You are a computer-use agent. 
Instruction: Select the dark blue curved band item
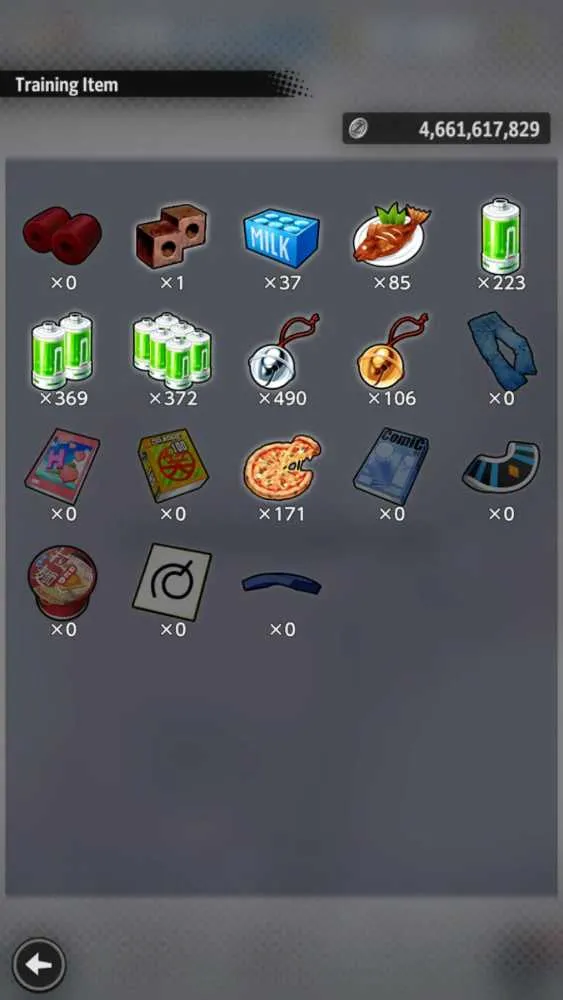pyautogui.click(x=281, y=584)
